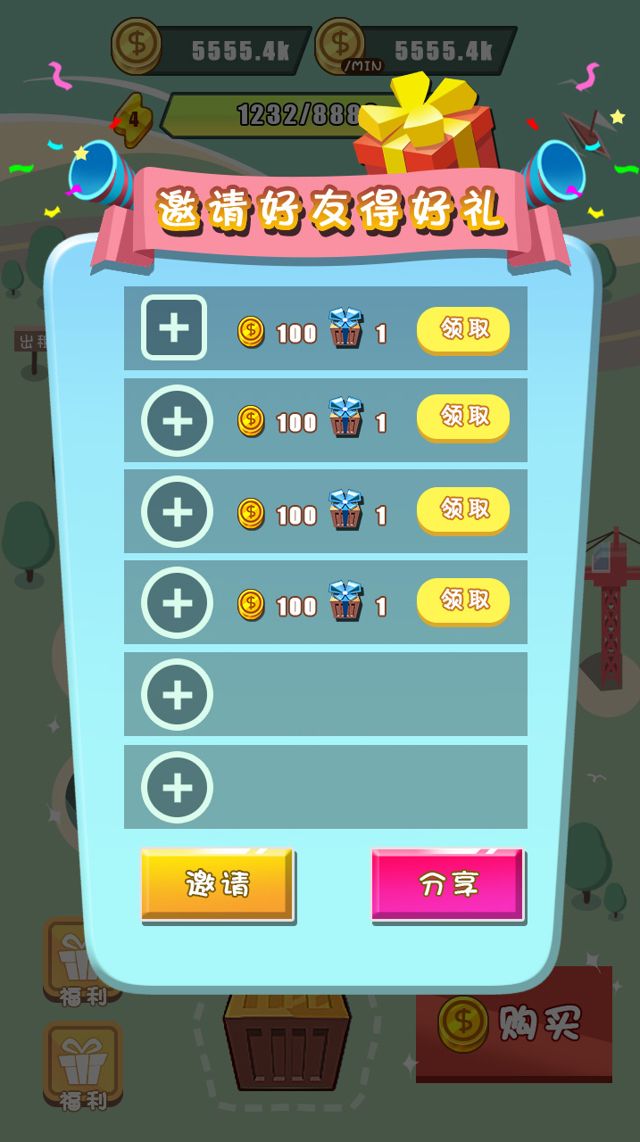
Task: Open the plus slot in the fourth row
Action: 177,603
